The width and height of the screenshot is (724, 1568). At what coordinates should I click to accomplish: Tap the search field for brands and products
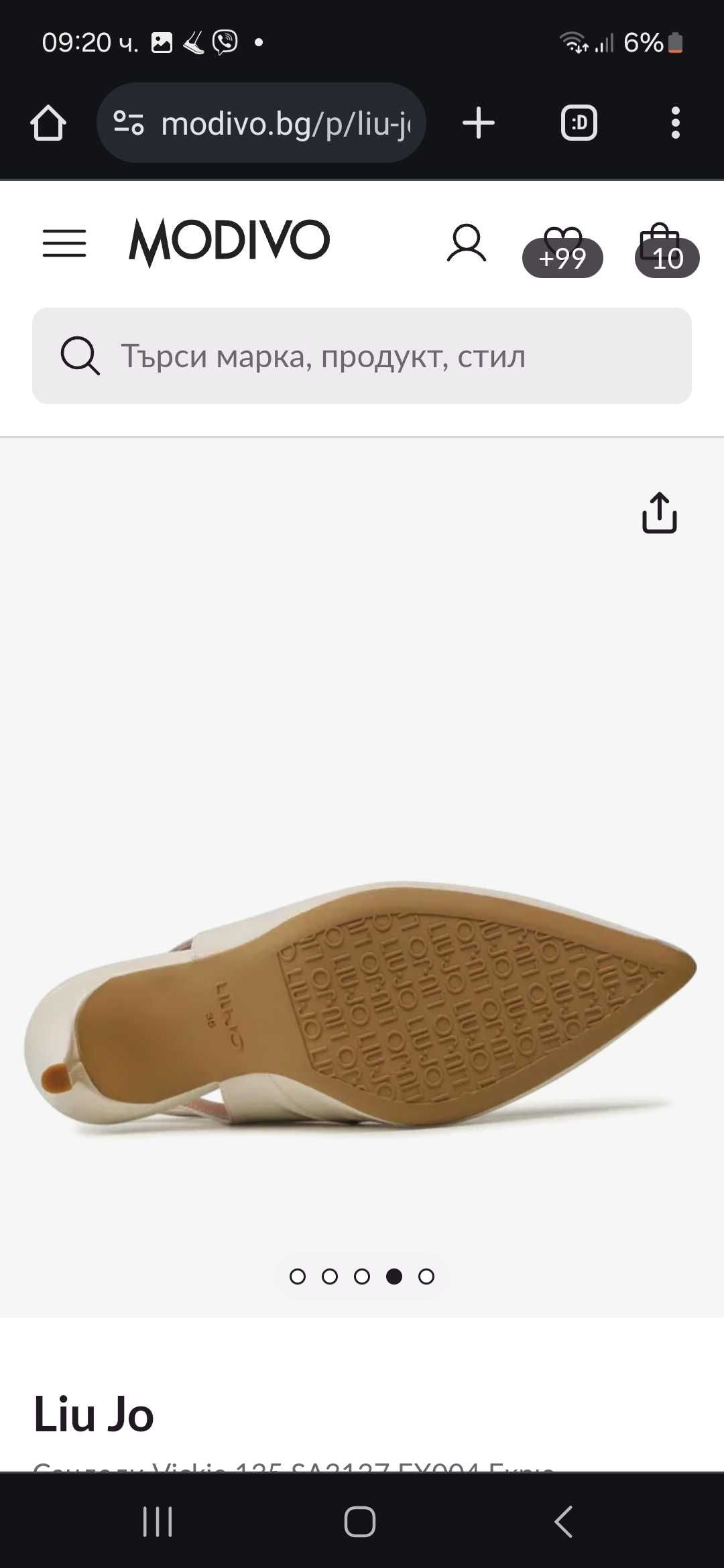[362, 356]
